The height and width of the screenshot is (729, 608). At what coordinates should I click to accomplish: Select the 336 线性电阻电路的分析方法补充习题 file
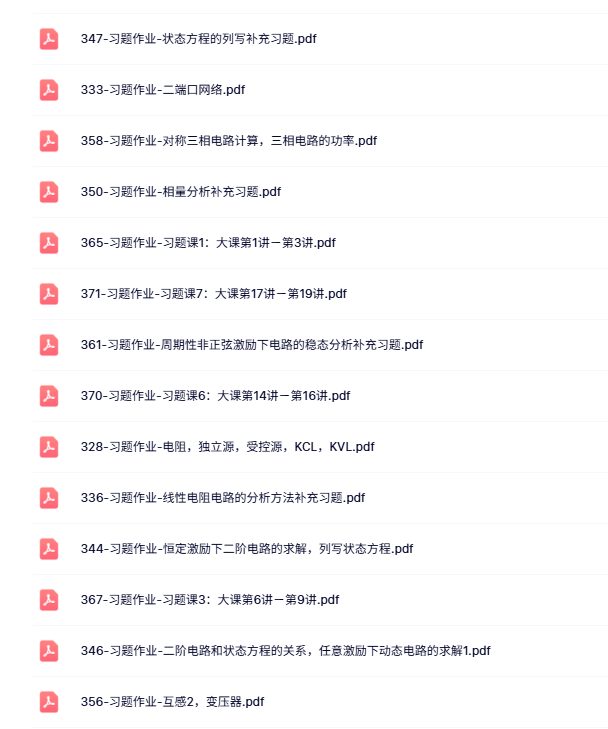click(x=223, y=498)
